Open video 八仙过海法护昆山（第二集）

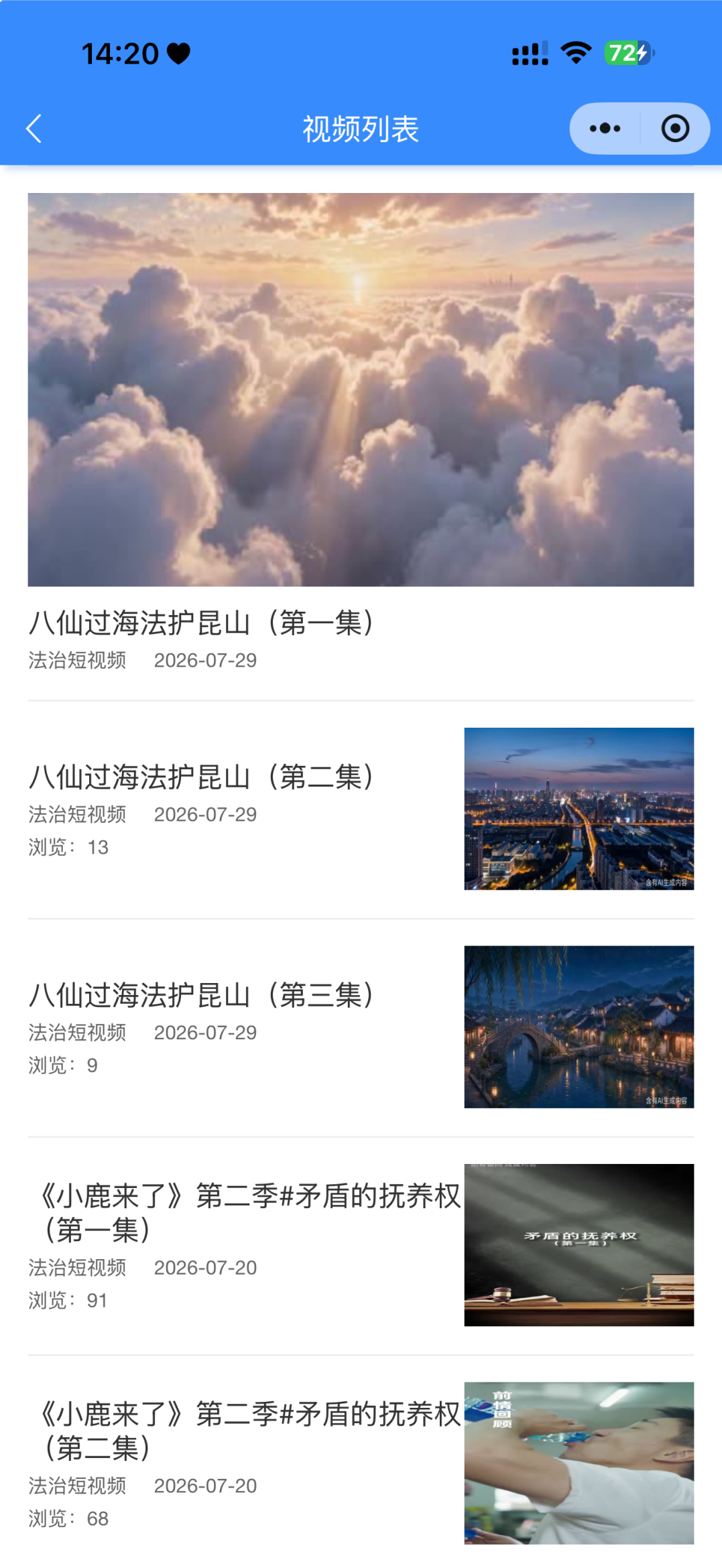click(x=361, y=809)
